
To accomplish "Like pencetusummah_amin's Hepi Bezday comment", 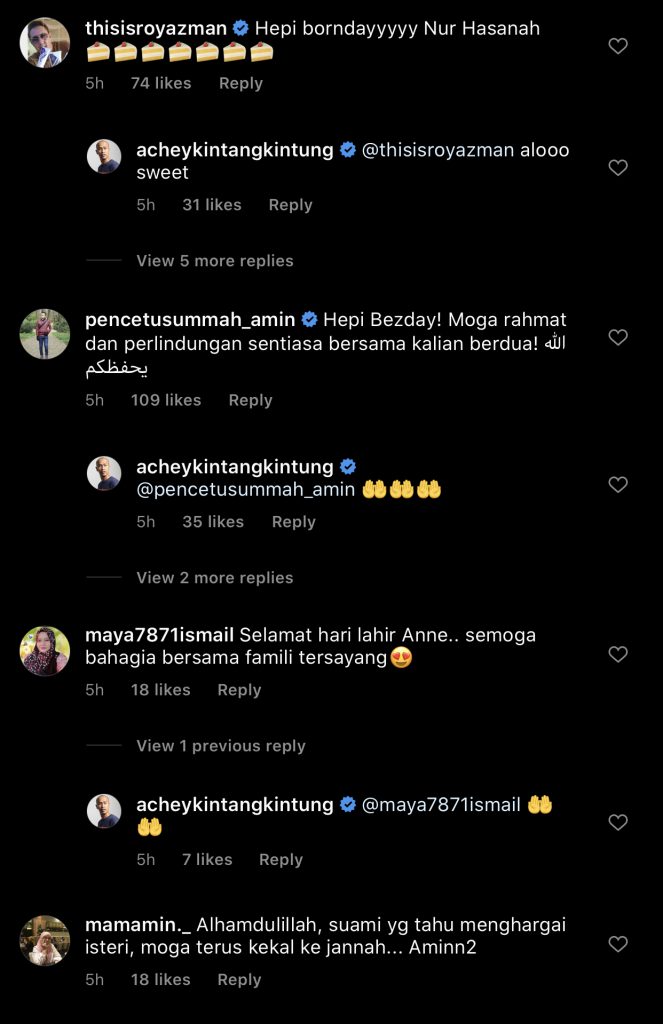I will (618, 338).
